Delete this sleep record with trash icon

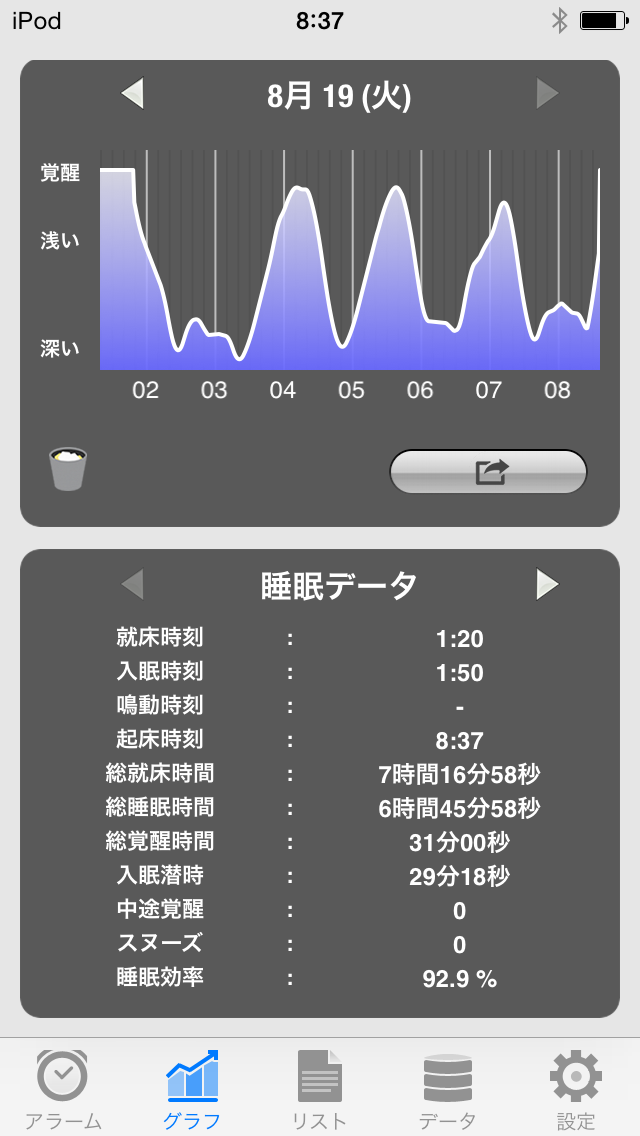pyautogui.click(x=68, y=469)
